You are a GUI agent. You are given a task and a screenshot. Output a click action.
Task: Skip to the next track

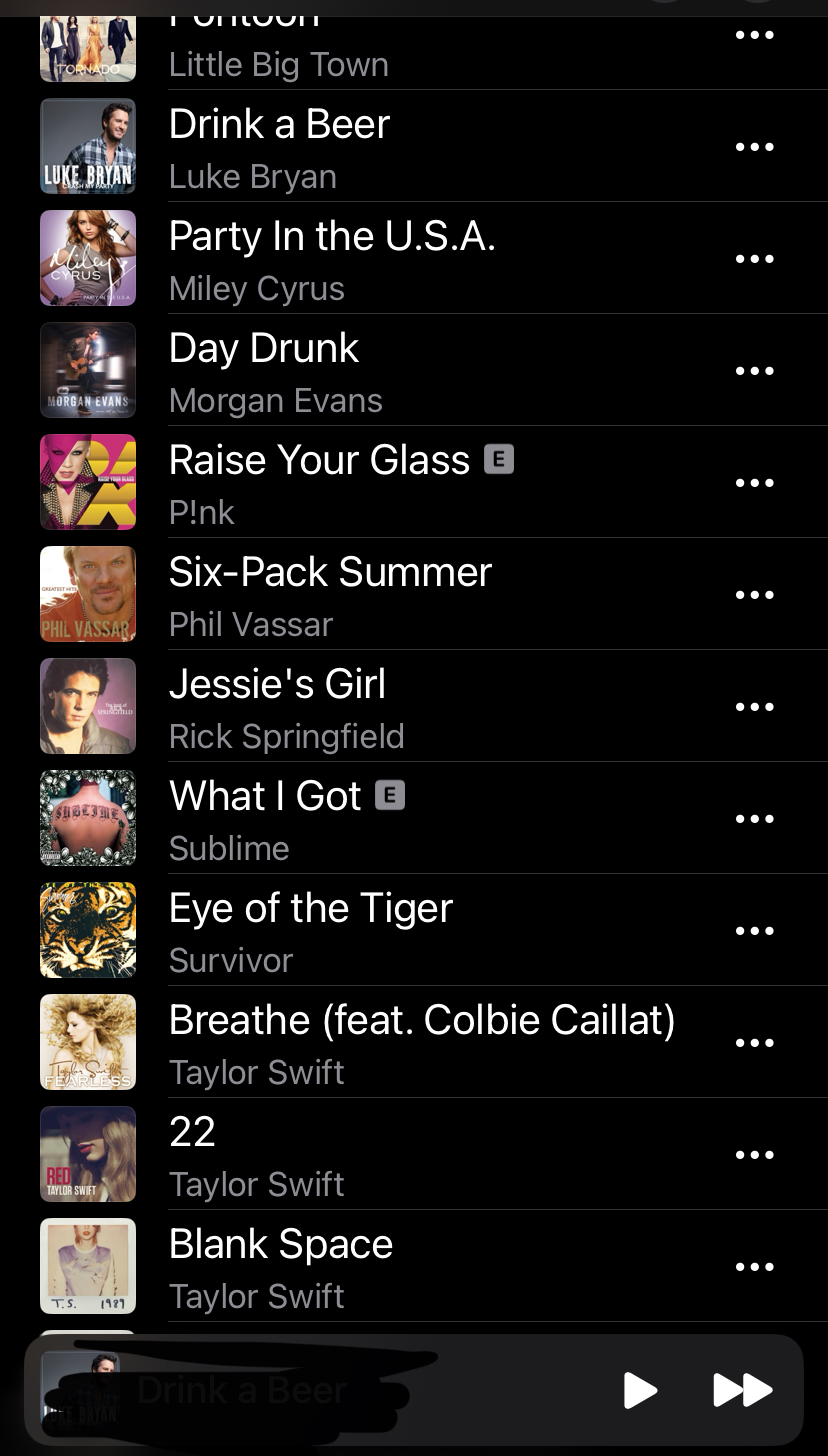pos(742,1390)
